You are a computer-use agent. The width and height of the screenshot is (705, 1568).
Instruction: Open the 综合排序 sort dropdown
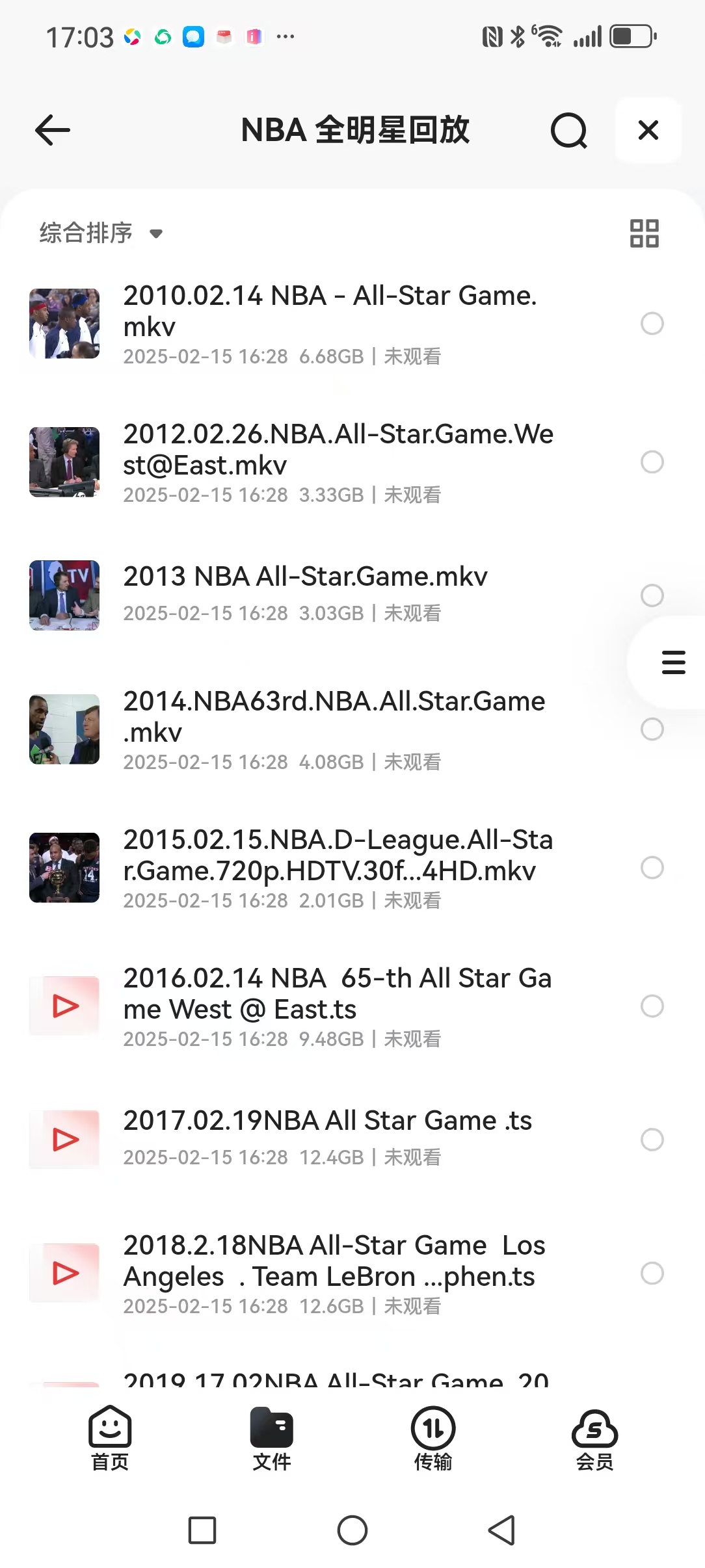tap(101, 233)
